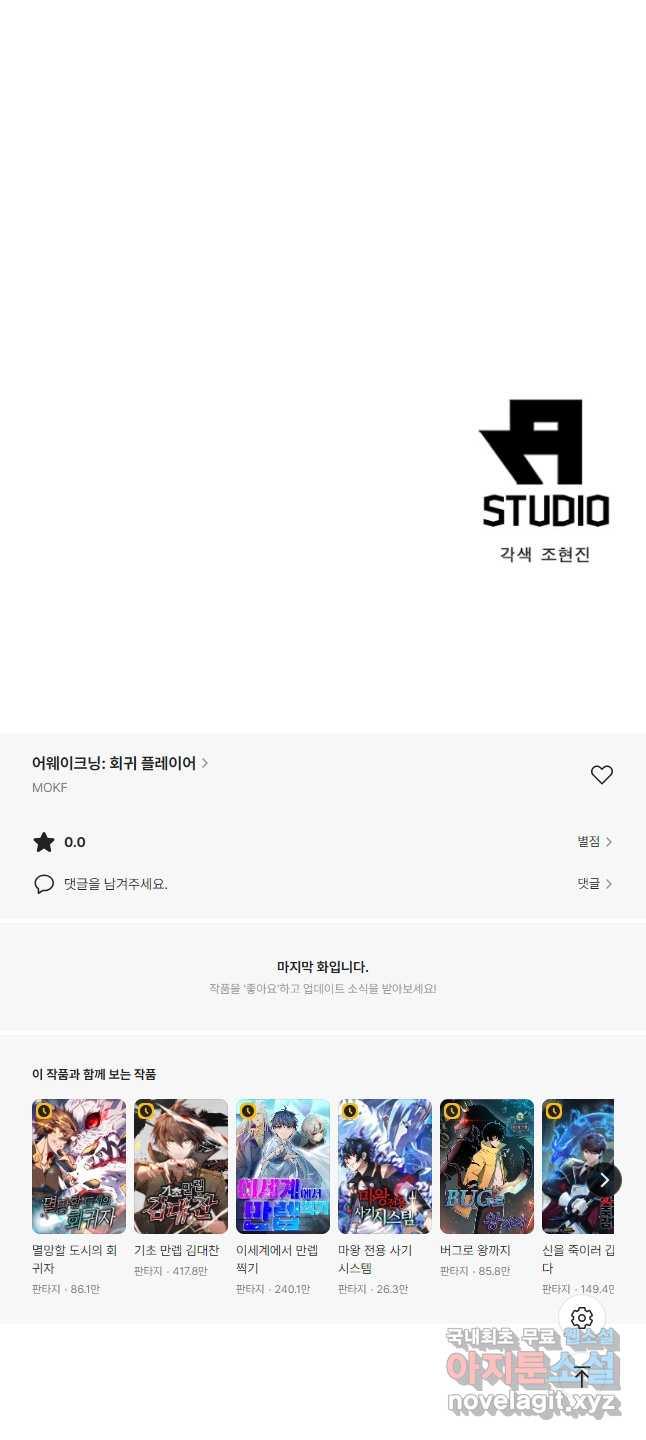This screenshot has width=646, height=1440.
Task: Like this webtoon with the heart icon
Action: (601, 775)
